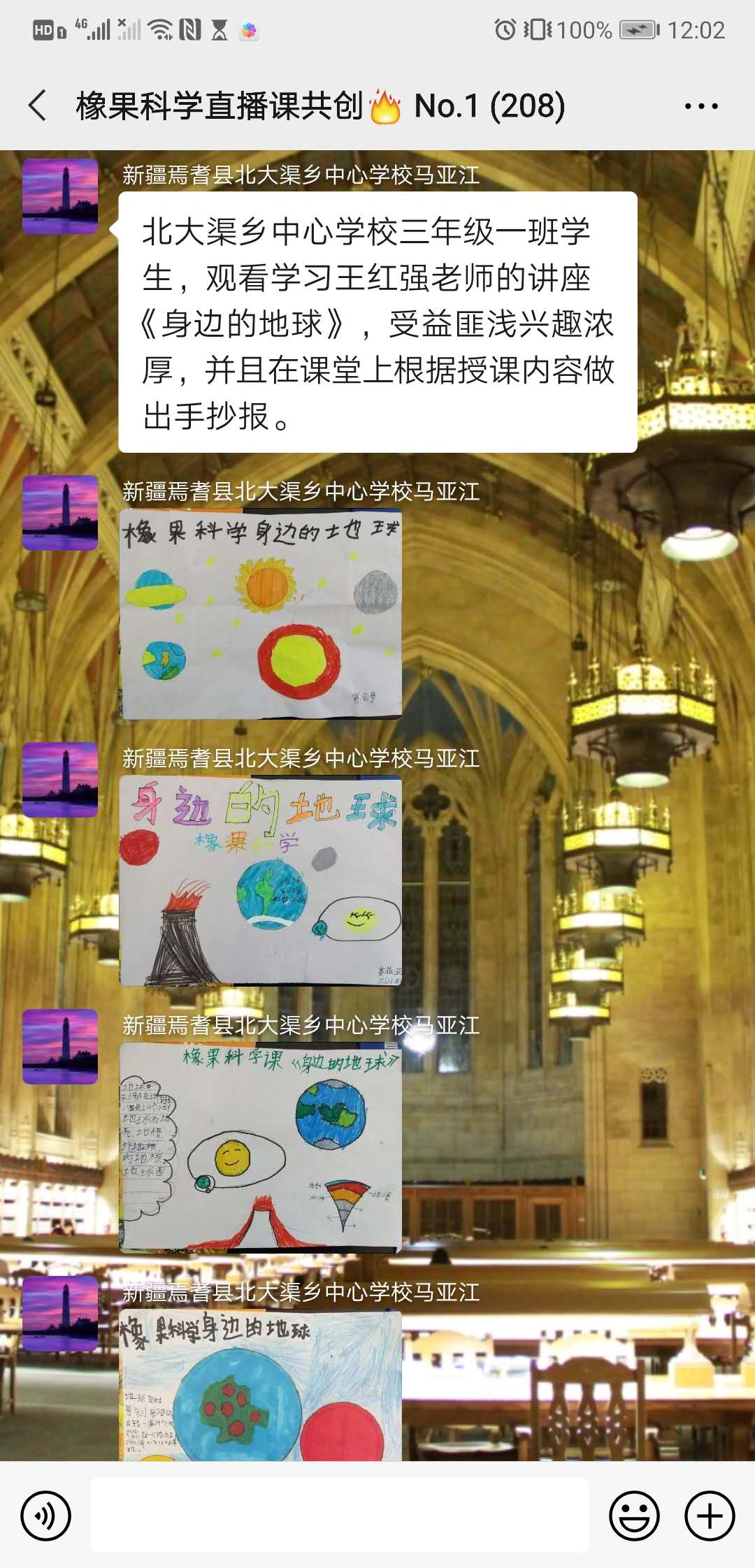Open the partly visible bottom drawing
The image size is (755, 1568).
[261, 1387]
